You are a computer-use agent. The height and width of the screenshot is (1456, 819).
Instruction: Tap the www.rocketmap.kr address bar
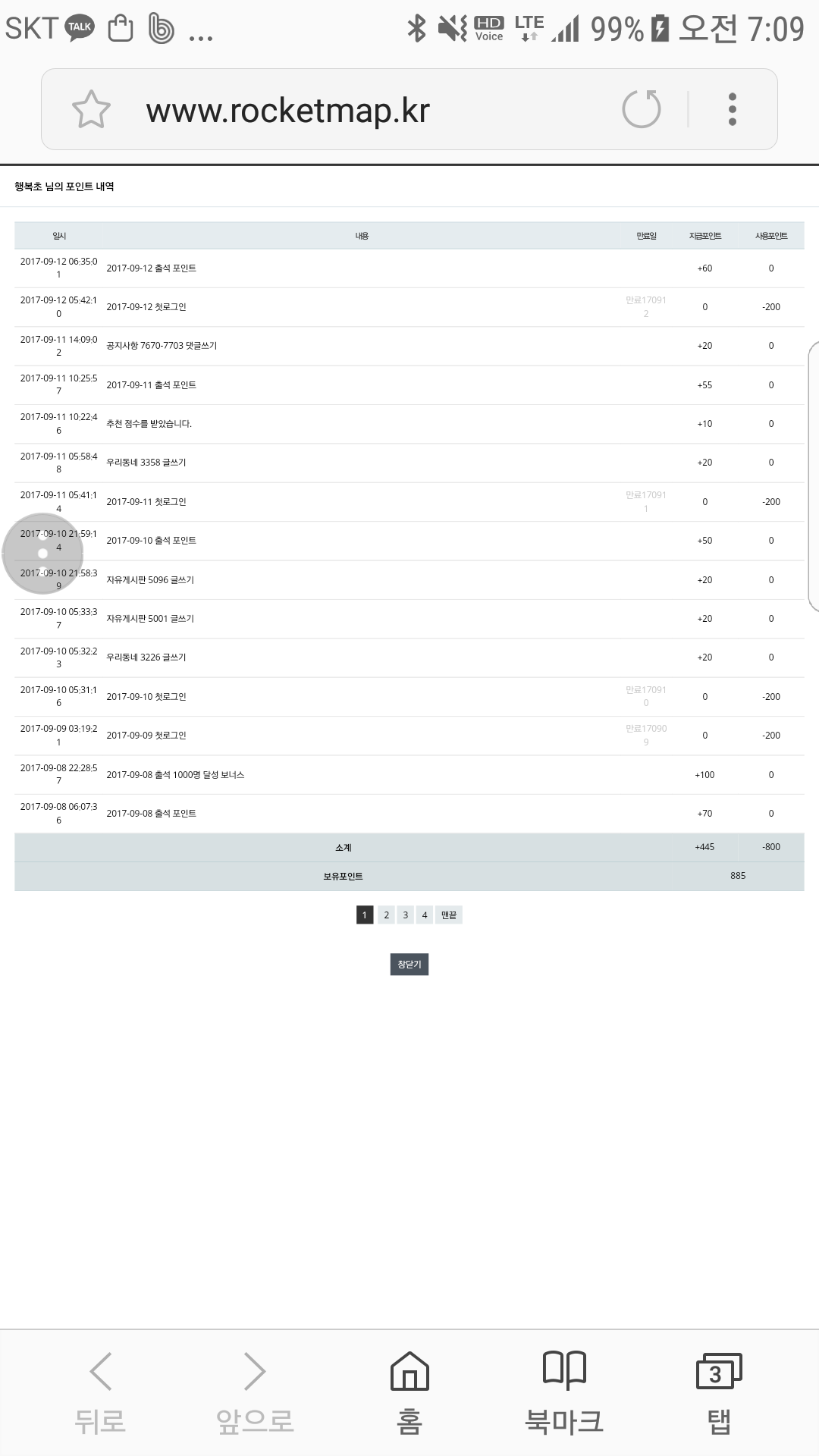pyautogui.click(x=341, y=111)
